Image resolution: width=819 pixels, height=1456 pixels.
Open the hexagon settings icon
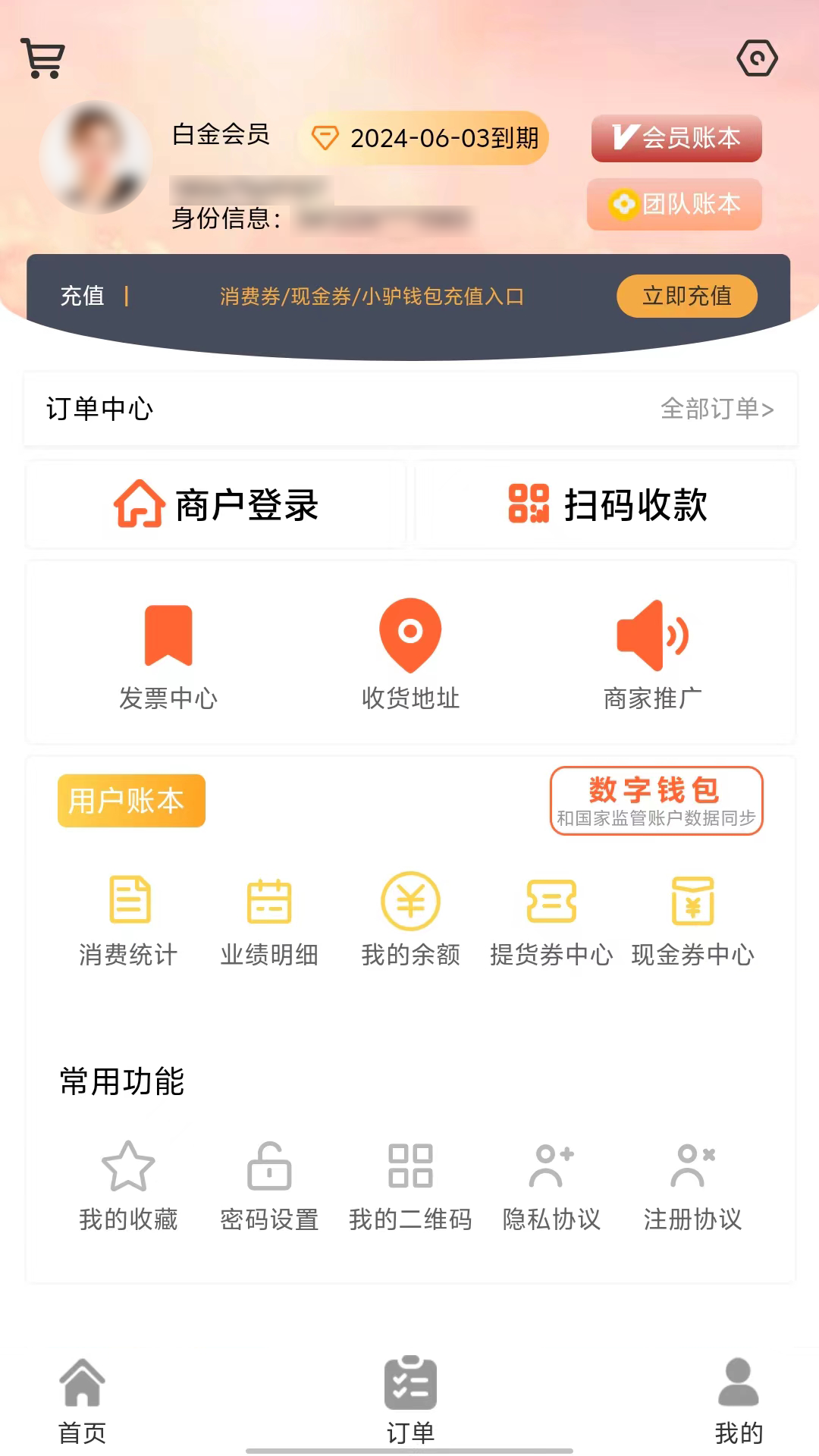pos(757,58)
